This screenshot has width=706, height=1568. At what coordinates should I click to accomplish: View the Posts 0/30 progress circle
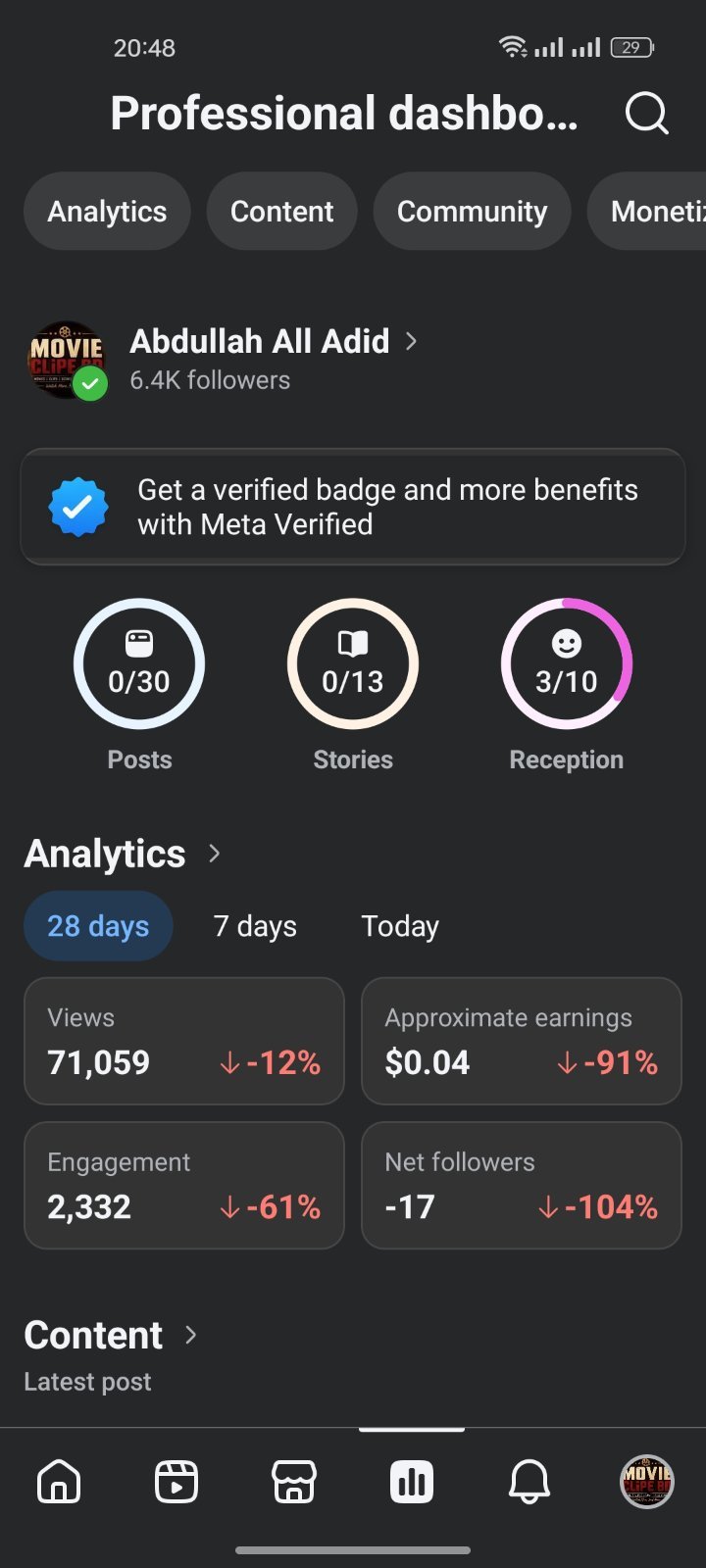pyautogui.click(x=139, y=663)
